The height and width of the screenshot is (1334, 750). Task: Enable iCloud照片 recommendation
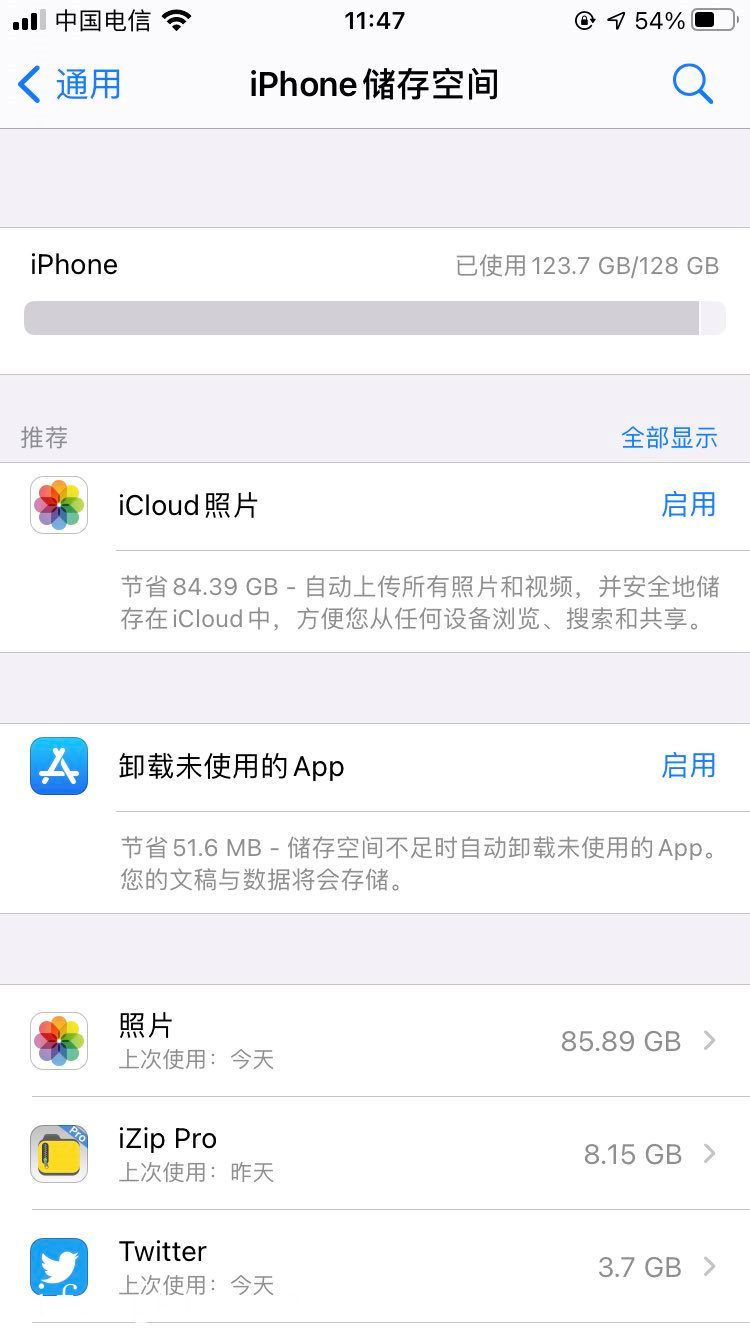pyautogui.click(x=688, y=505)
